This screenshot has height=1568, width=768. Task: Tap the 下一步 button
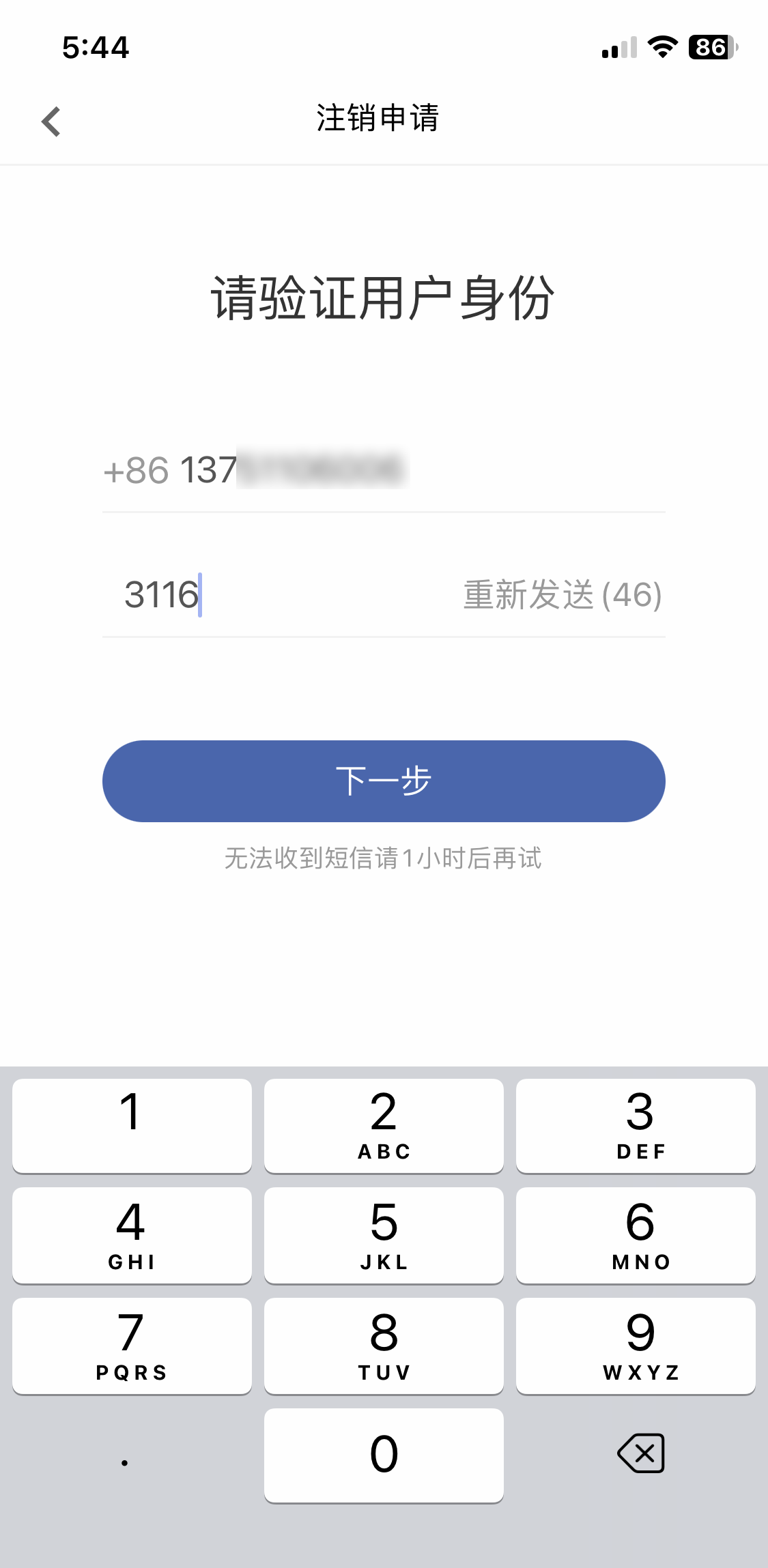pos(384,781)
